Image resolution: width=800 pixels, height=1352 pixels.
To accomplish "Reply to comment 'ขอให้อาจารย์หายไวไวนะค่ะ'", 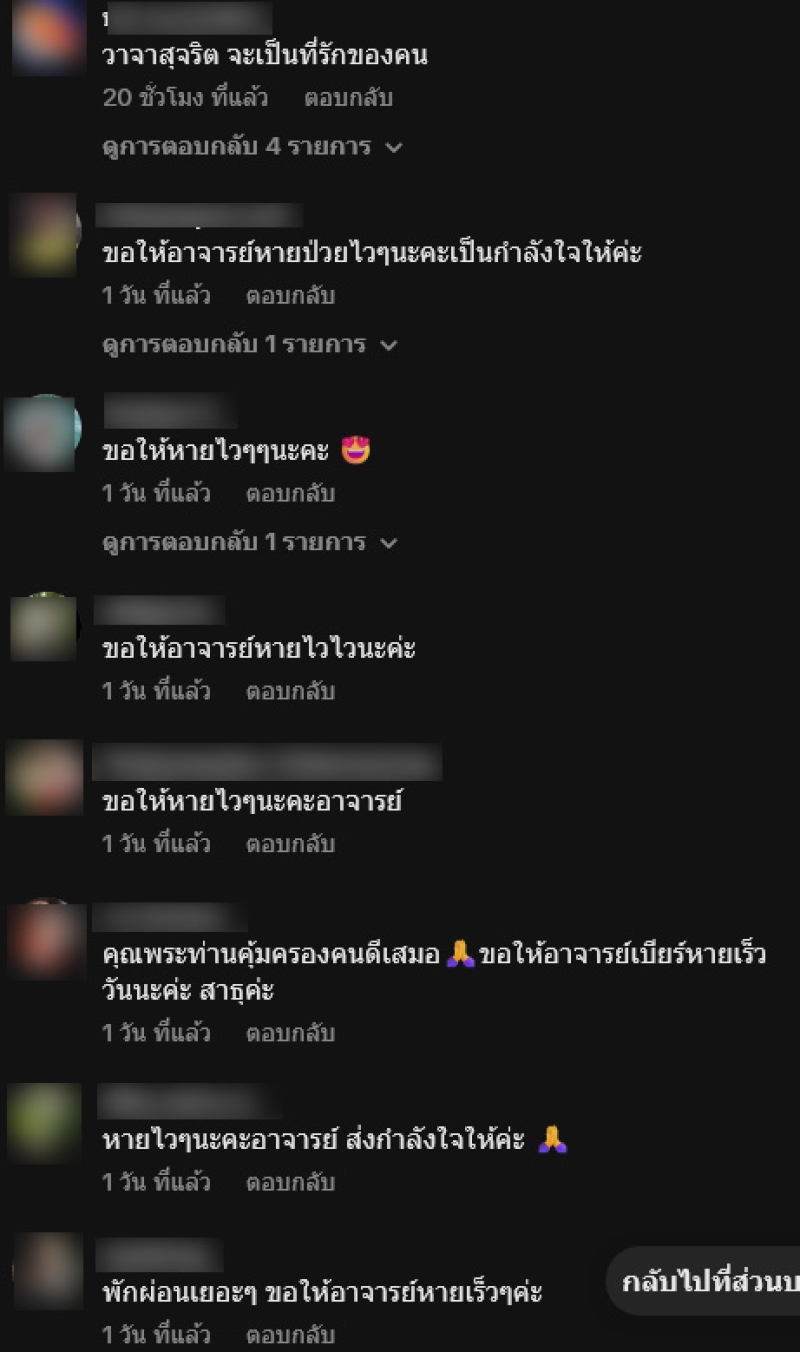I will point(290,691).
